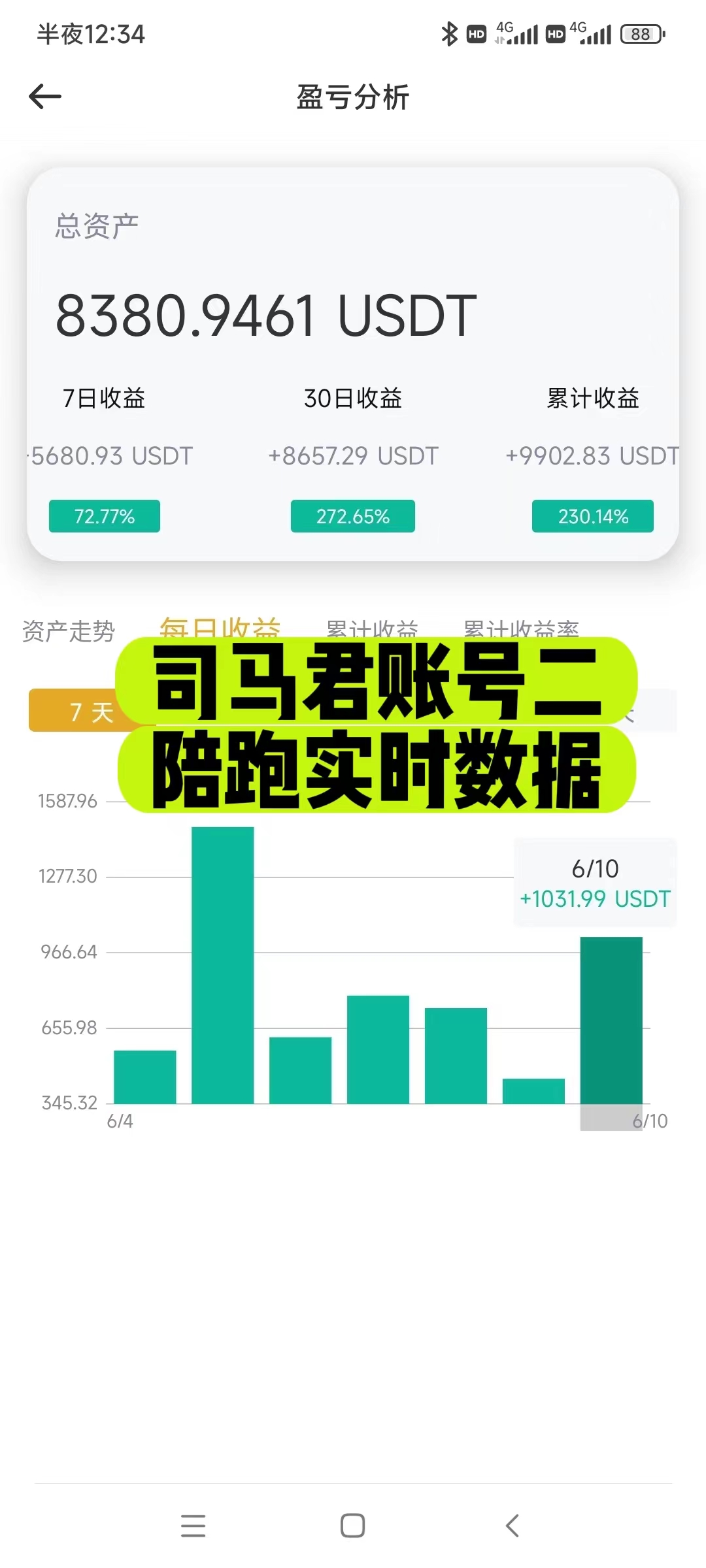The width and height of the screenshot is (706, 1568).
Task: Go back from 盈亏分析 page
Action: click(45, 97)
